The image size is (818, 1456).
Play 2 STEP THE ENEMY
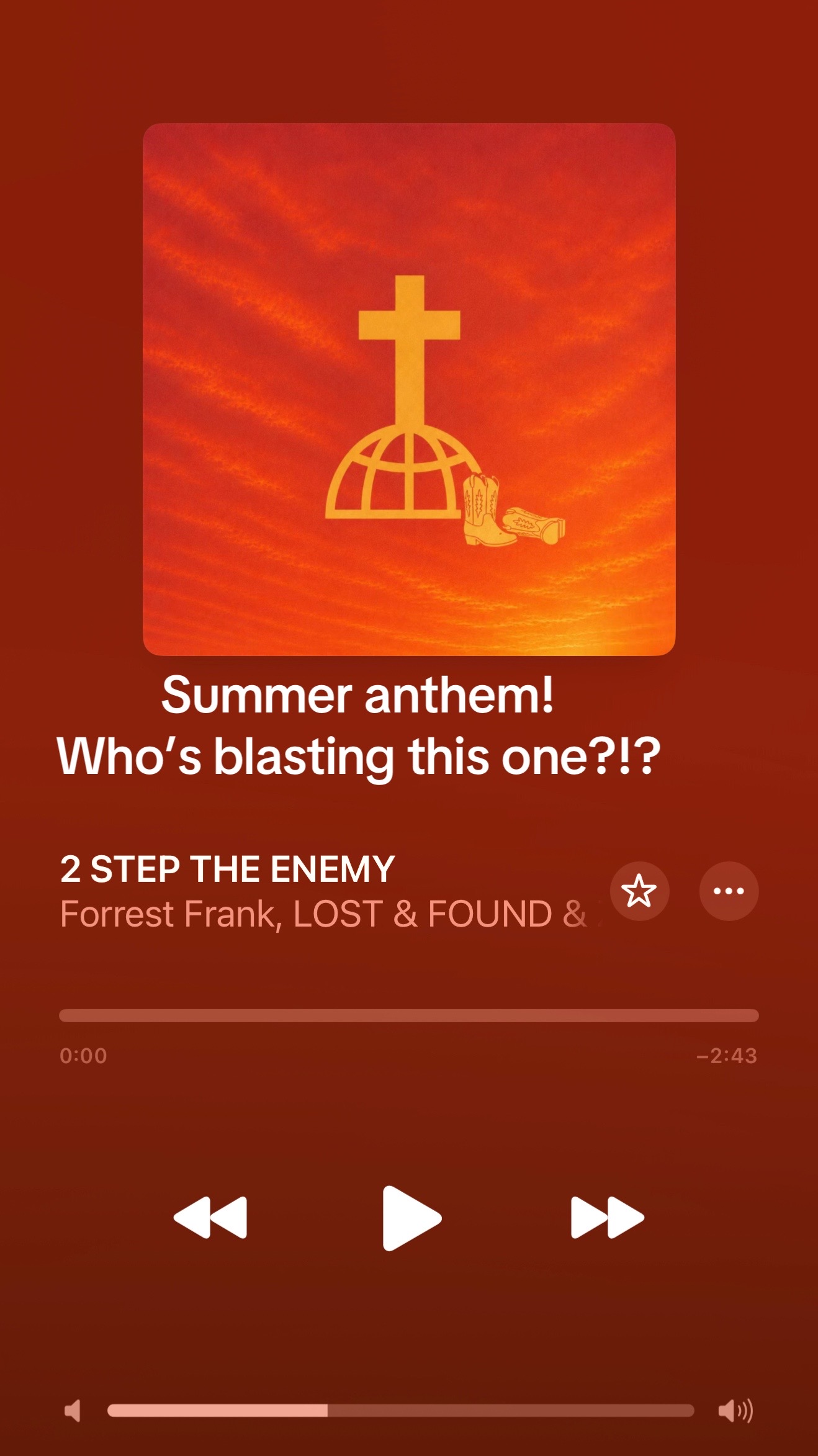pos(411,1218)
